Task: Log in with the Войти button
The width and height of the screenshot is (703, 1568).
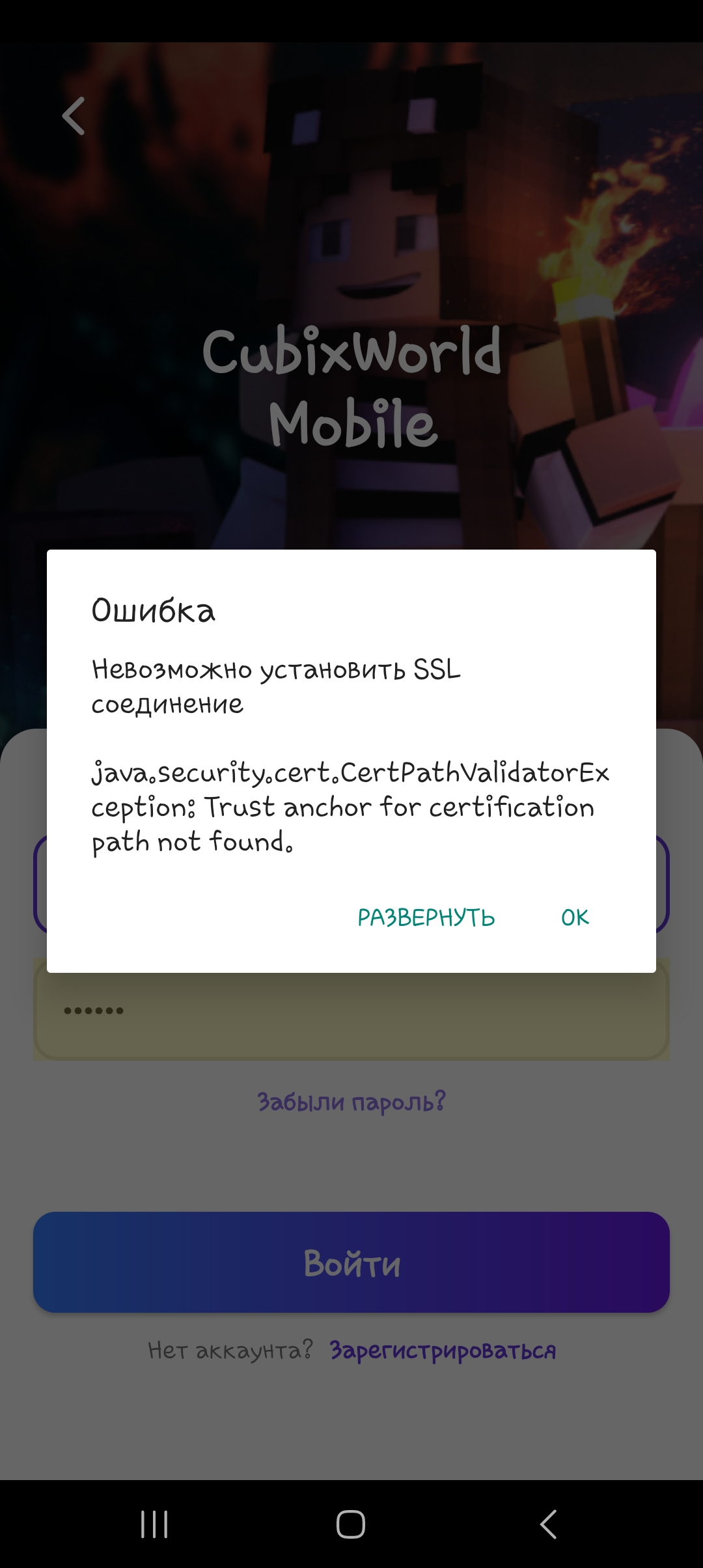Action: pos(351,1263)
